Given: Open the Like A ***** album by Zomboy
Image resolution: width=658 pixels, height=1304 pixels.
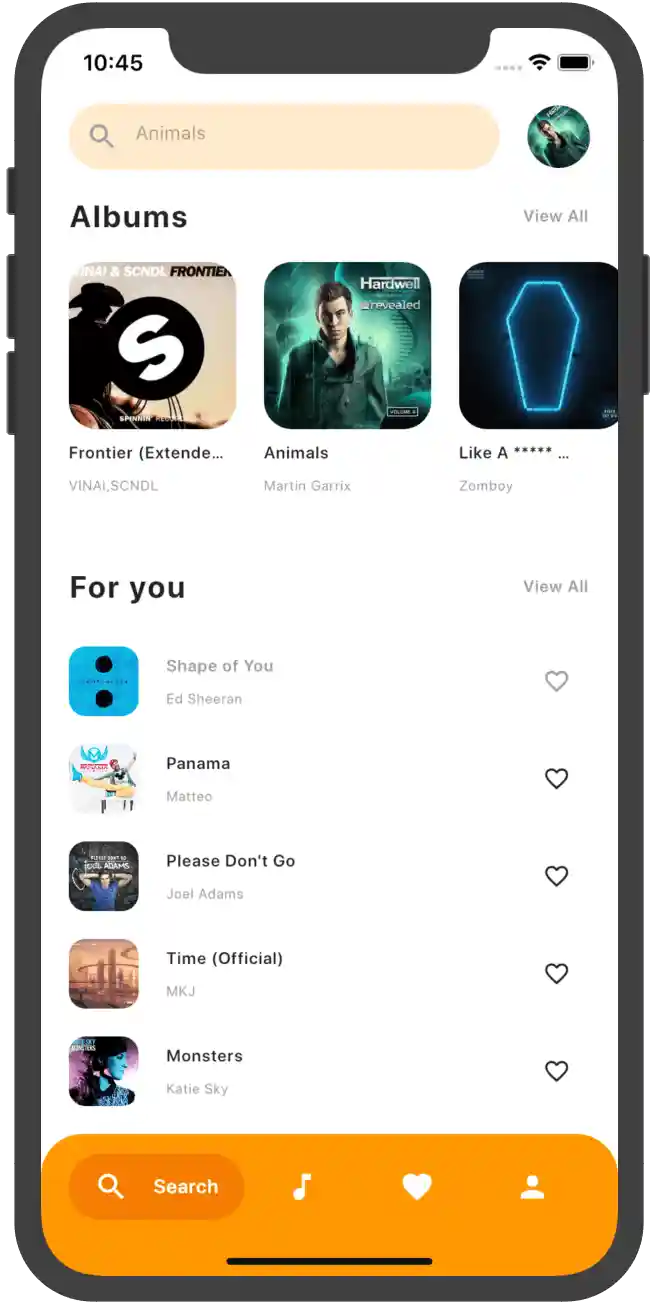Looking at the screenshot, I should (538, 346).
